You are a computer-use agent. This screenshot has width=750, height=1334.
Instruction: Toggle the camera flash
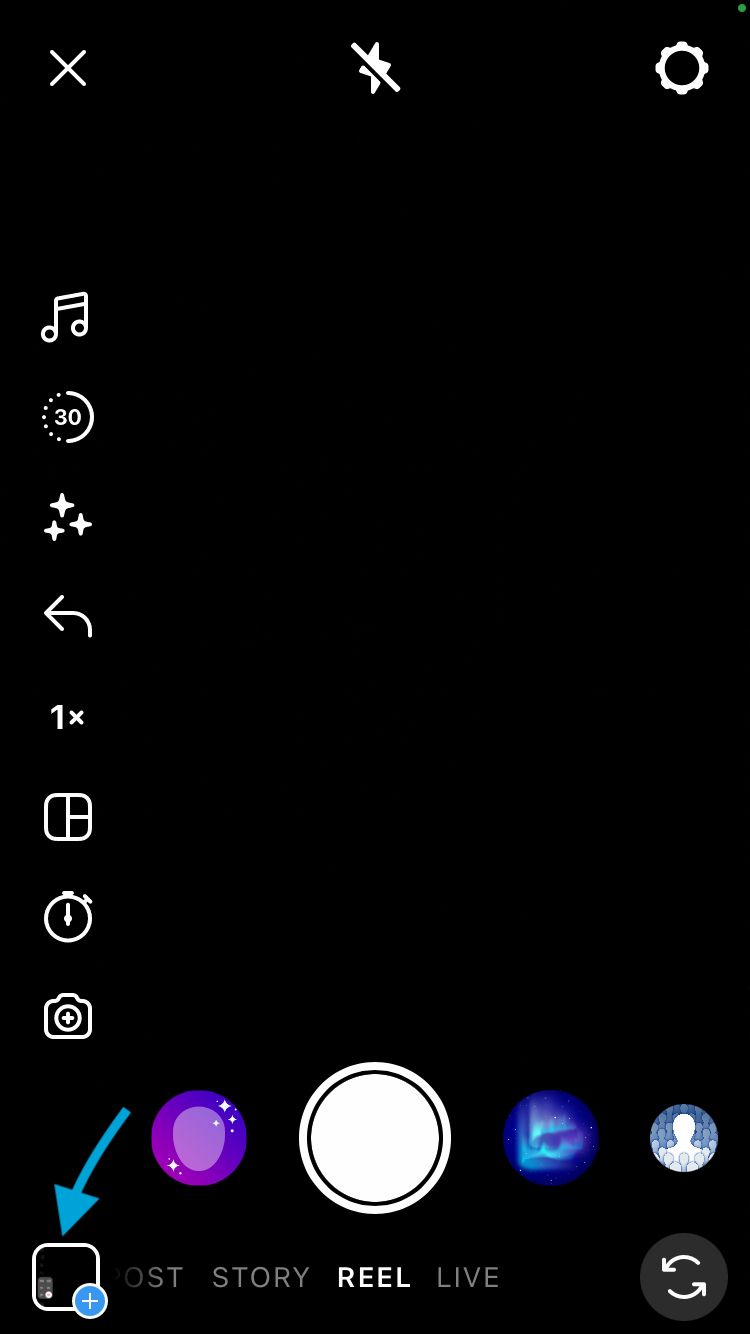pyautogui.click(x=375, y=68)
